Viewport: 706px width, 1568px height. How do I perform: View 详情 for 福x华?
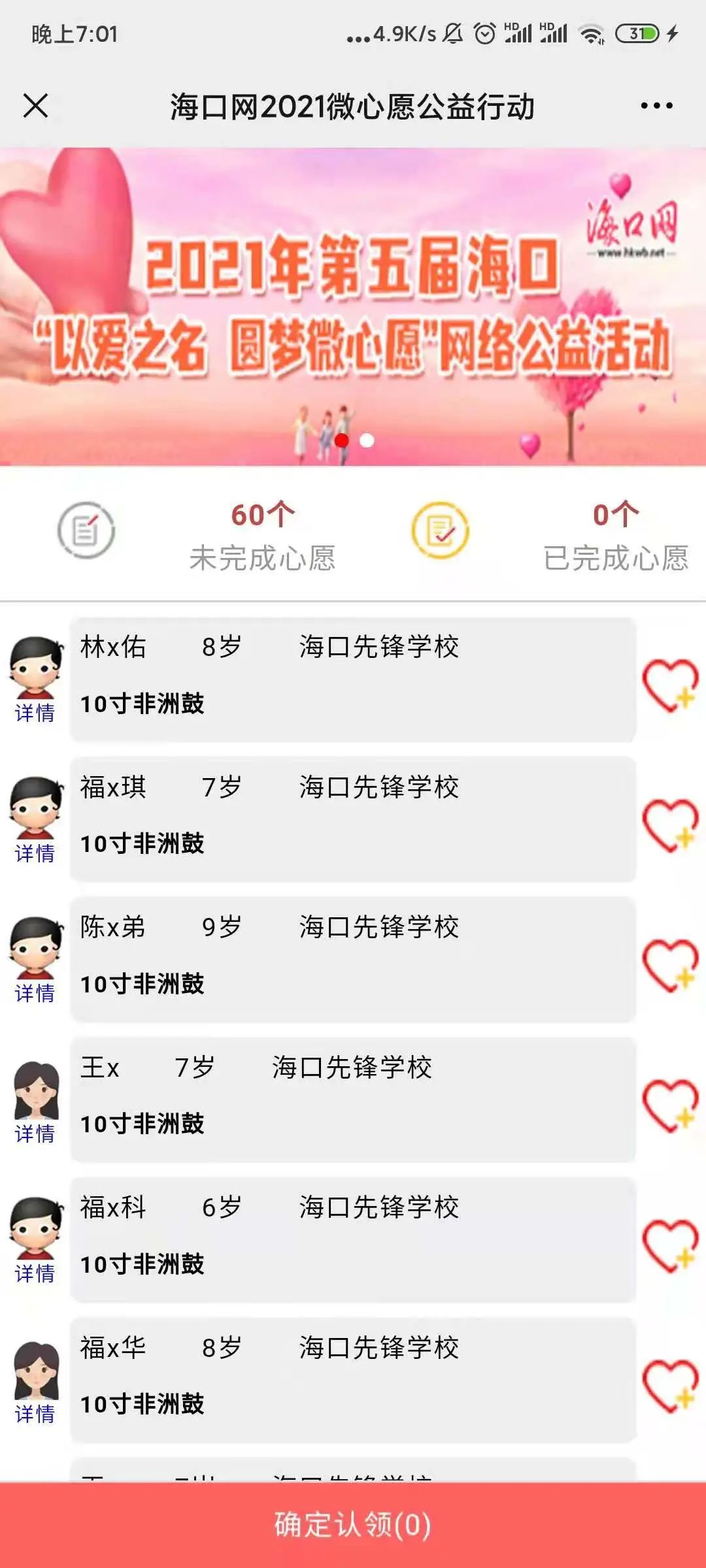(x=35, y=1414)
